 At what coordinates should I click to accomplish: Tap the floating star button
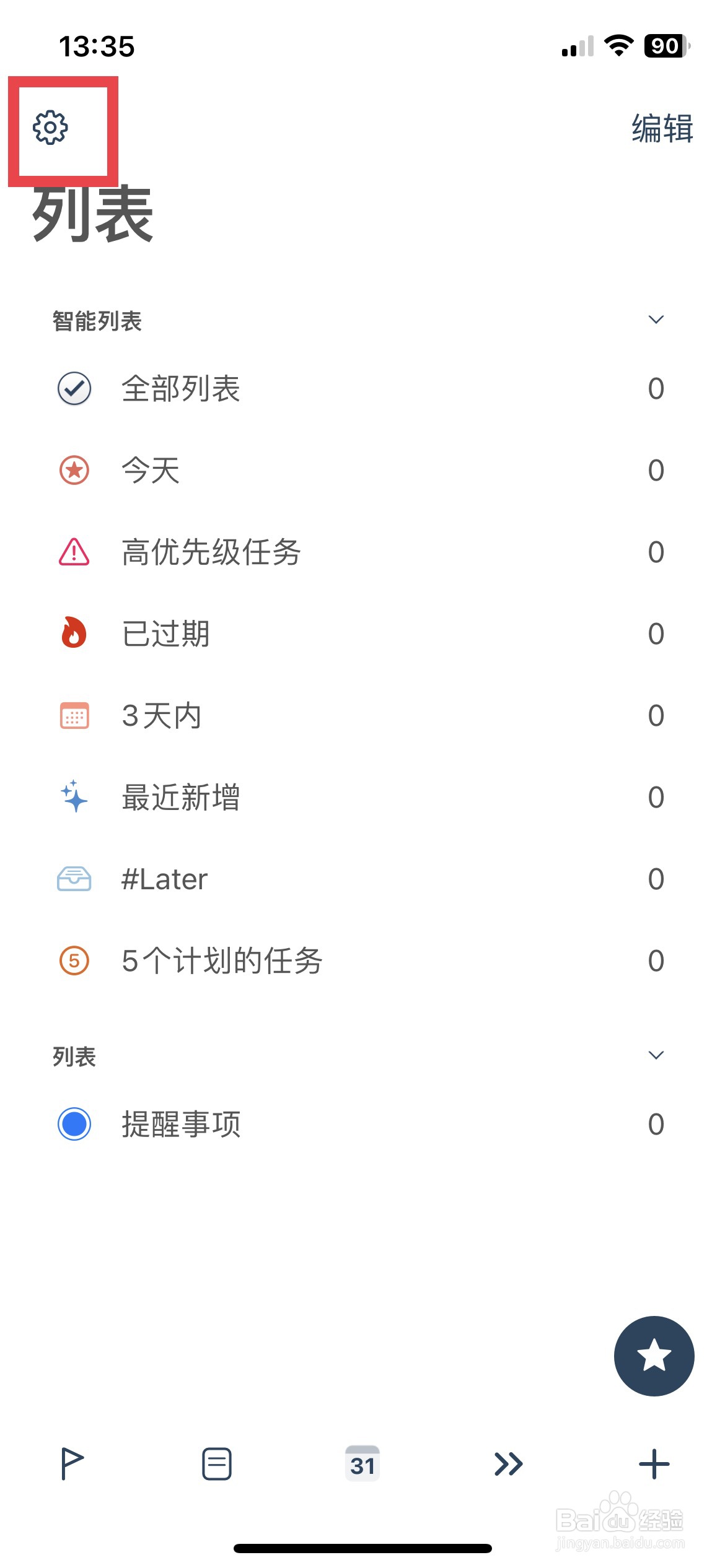[x=654, y=1356]
